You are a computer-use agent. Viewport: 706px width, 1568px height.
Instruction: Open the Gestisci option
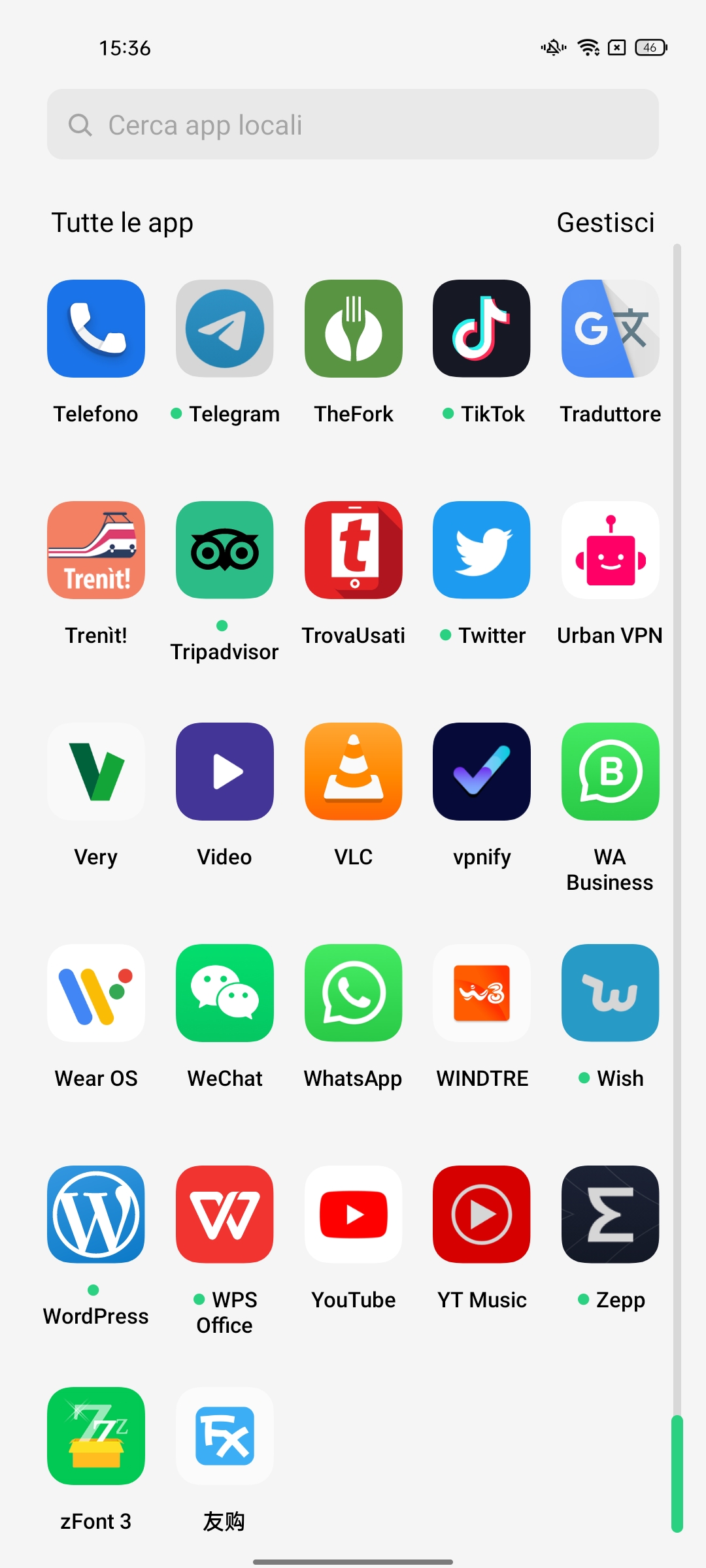pyautogui.click(x=605, y=223)
